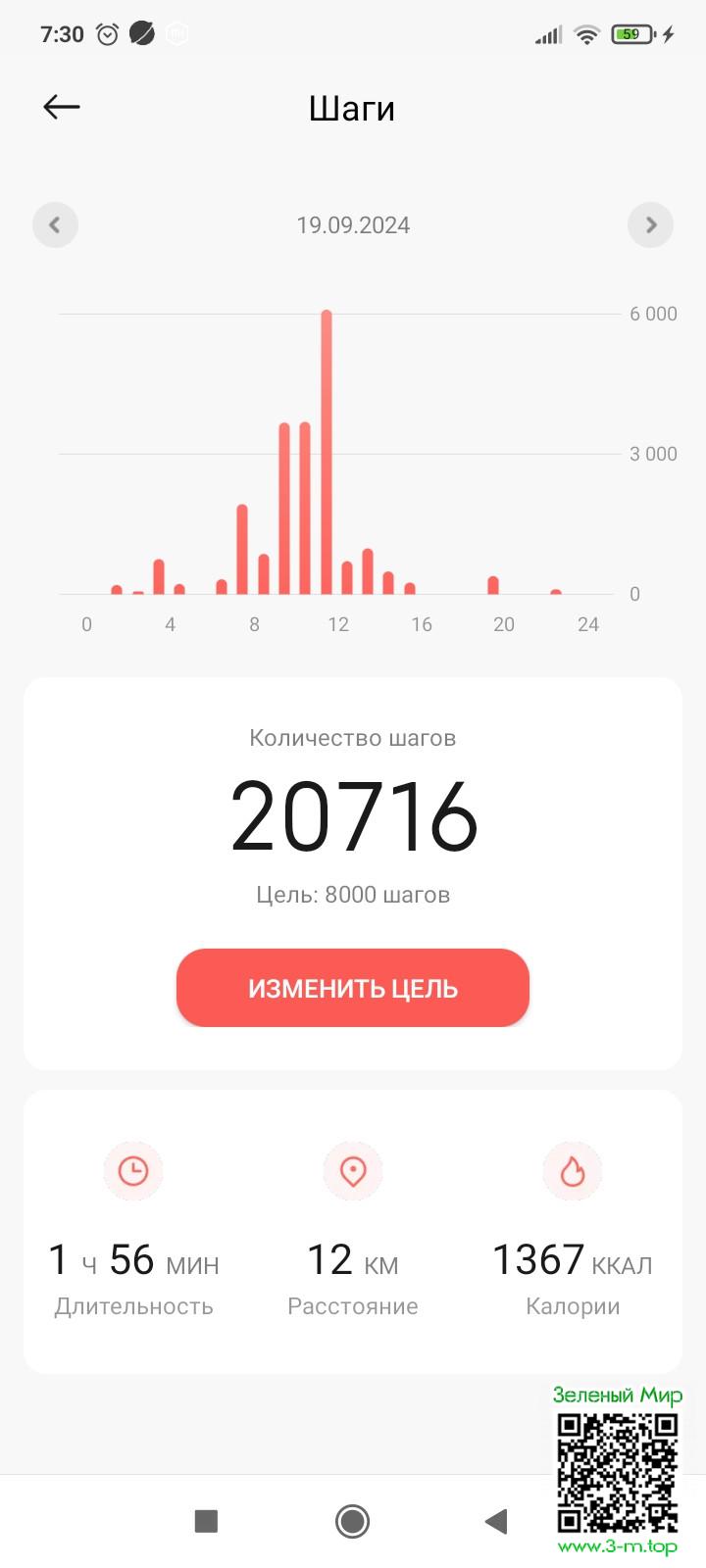Image resolution: width=706 pixels, height=1568 pixels.
Task: Show the next day's steps
Action: click(x=650, y=225)
